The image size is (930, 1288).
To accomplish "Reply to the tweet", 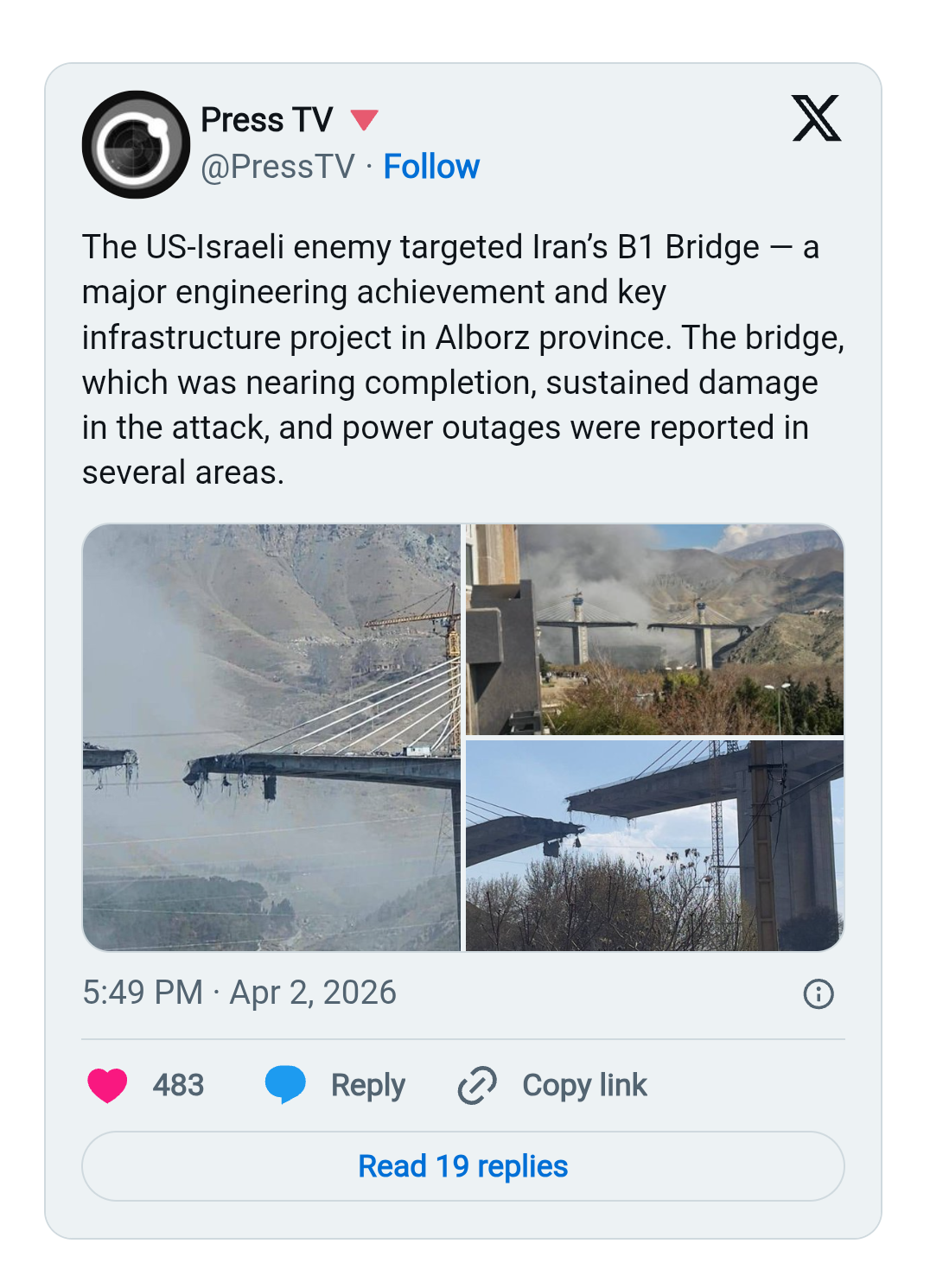I will 335,1085.
